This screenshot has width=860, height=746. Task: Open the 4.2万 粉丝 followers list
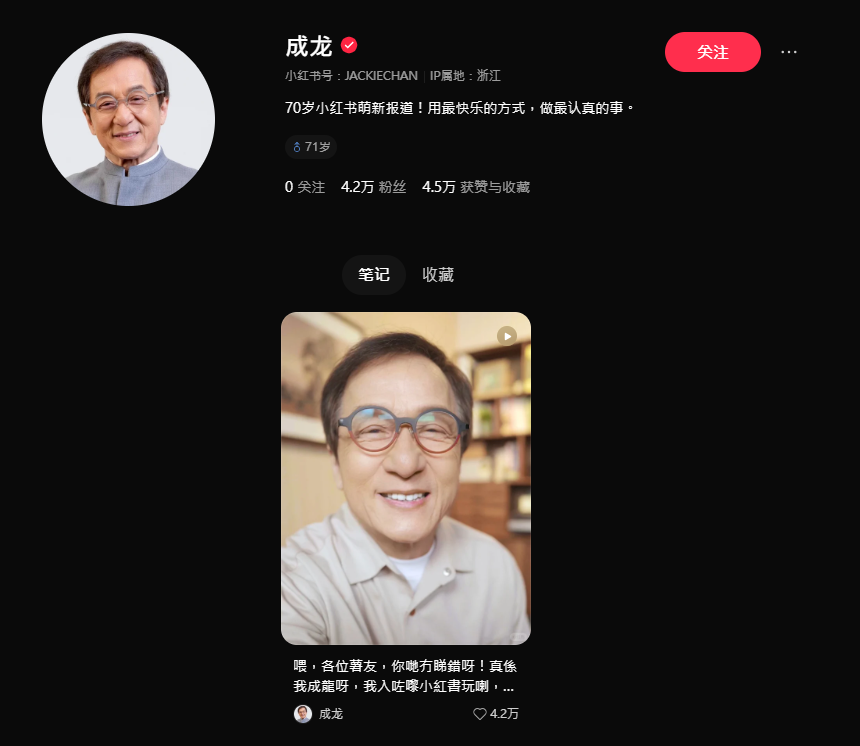pyautogui.click(x=373, y=187)
